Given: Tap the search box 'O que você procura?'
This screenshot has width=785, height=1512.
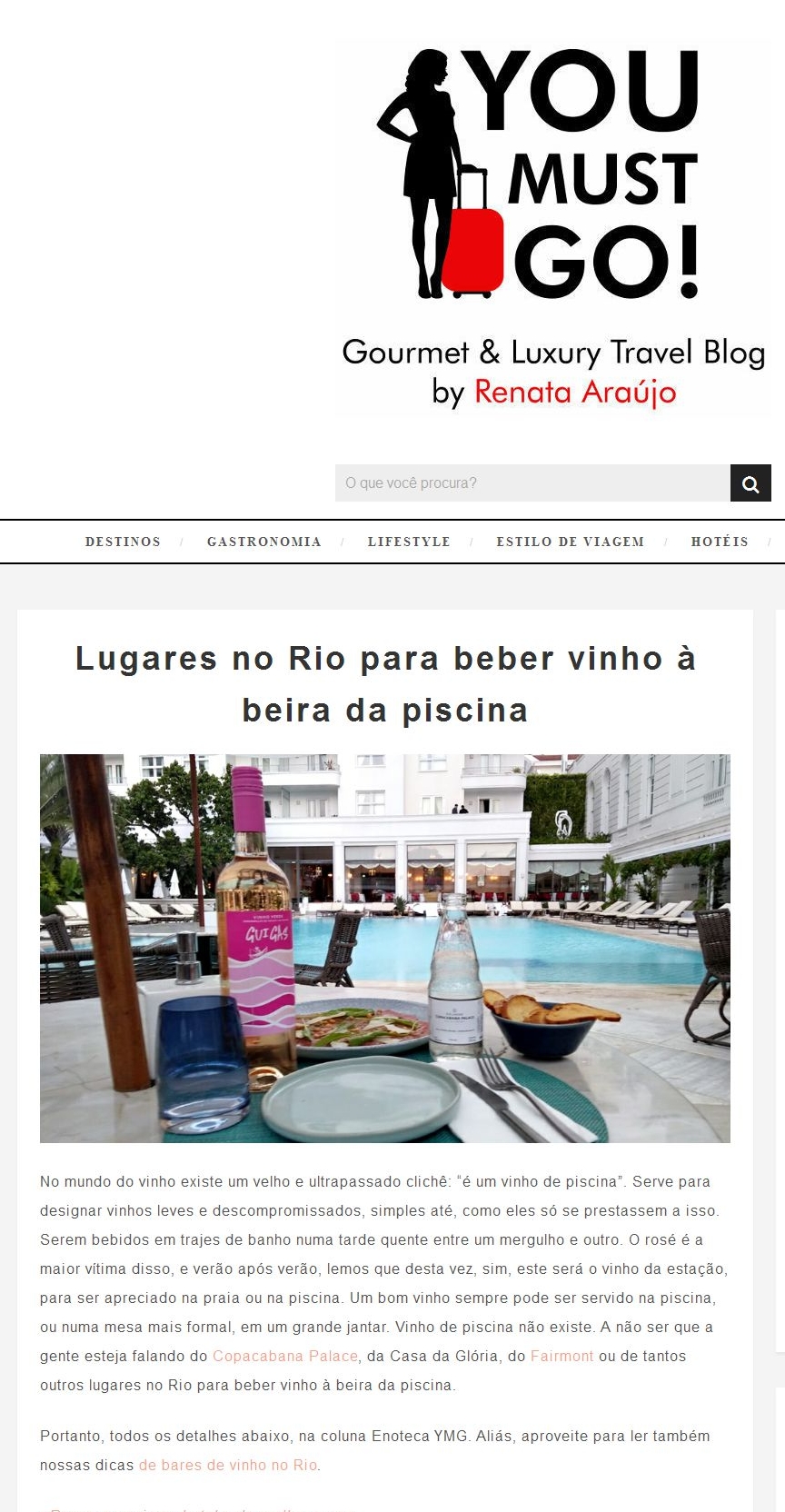Looking at the screenshot, I should [x=532, y=483].
